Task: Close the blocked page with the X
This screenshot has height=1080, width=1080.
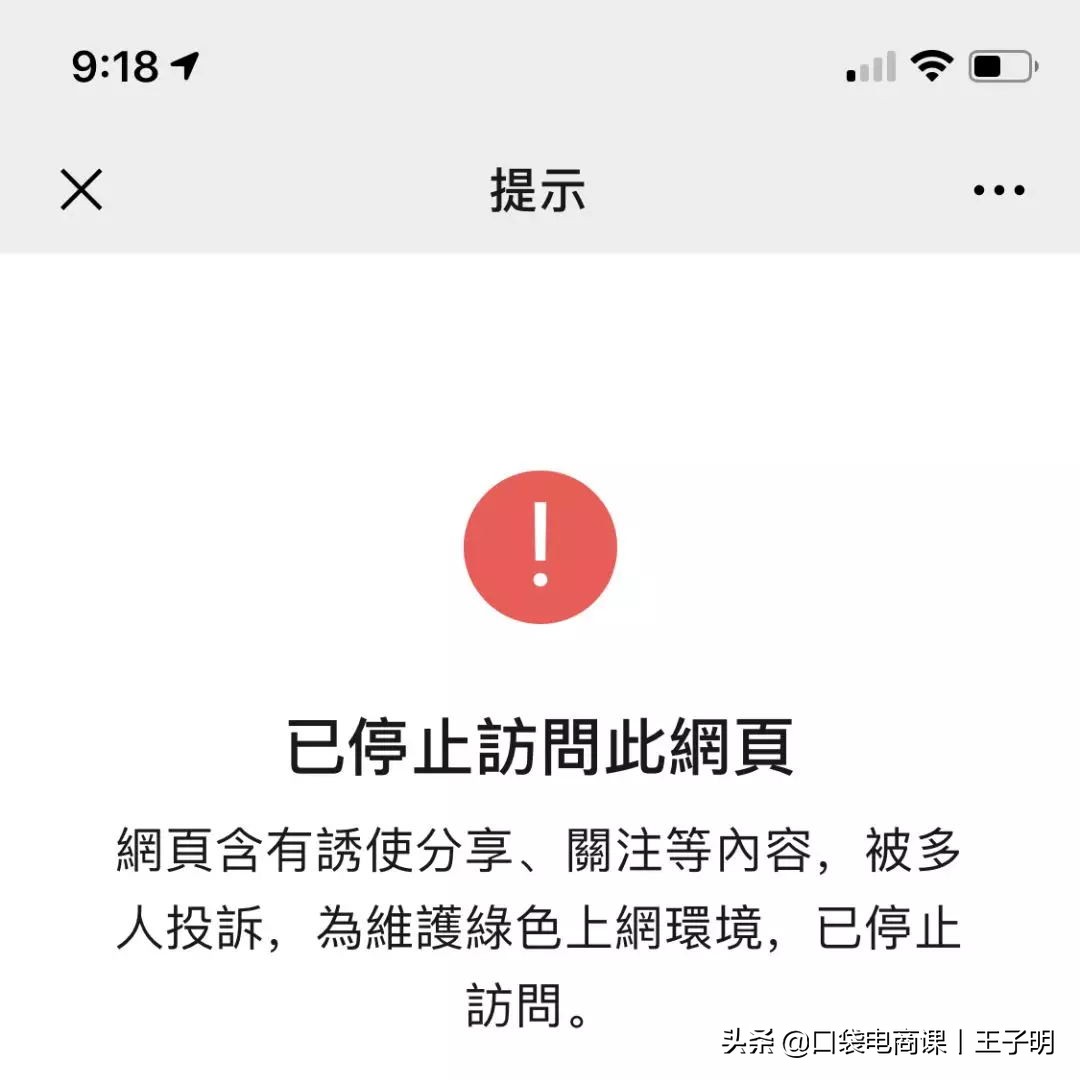Action: pos(81,189)
